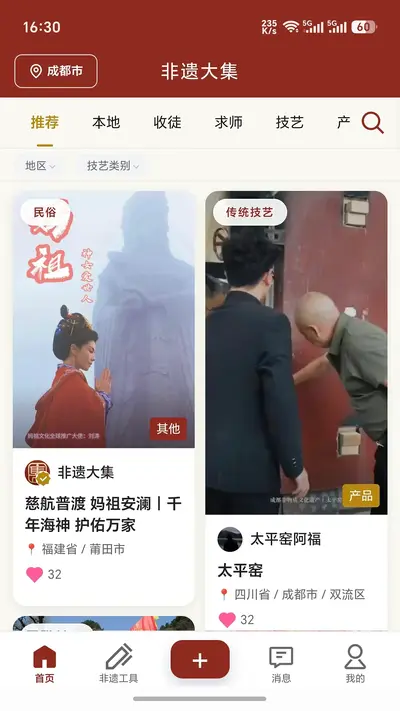Open the 慈航普渡 妈祖安澜 post card
400x711 pixels.
point(104,398)
